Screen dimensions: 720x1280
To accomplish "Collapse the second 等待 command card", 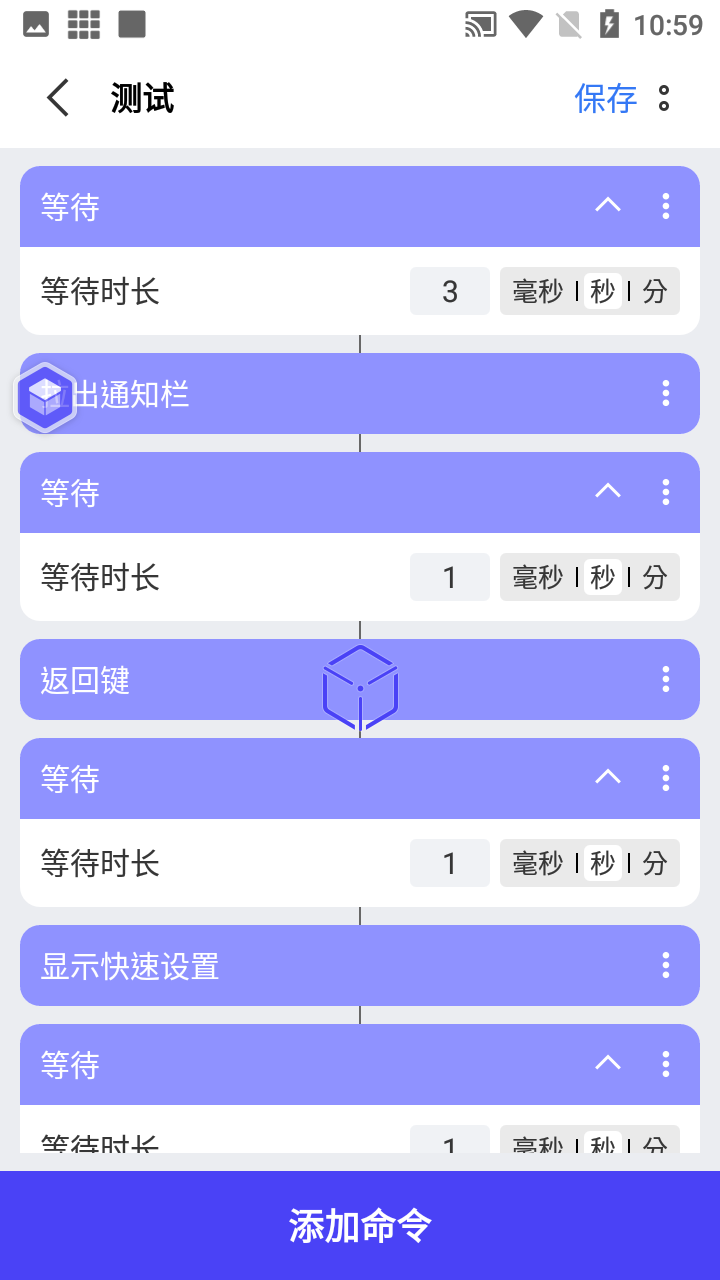I will (607, 491).
